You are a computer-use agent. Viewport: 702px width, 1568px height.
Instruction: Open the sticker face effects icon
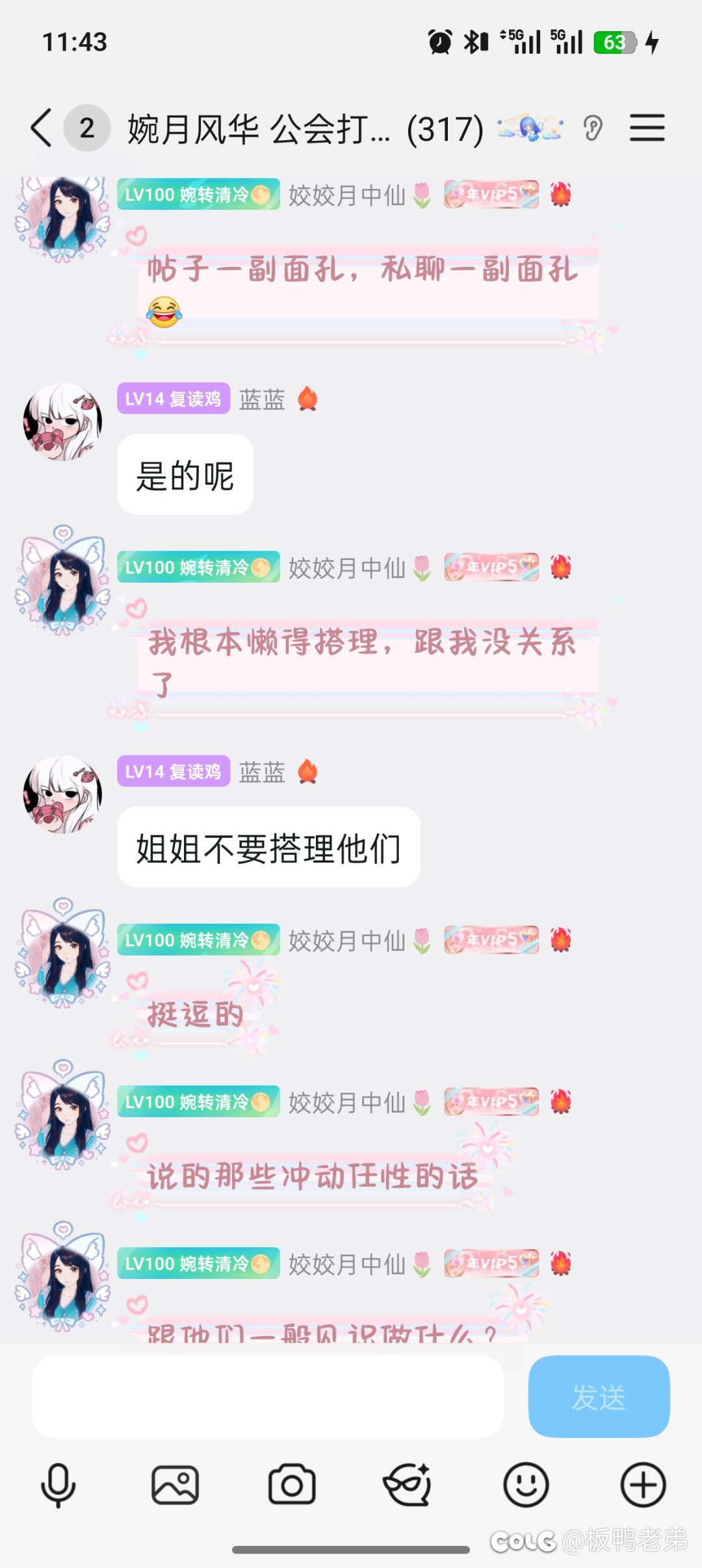pos(408,1485)
